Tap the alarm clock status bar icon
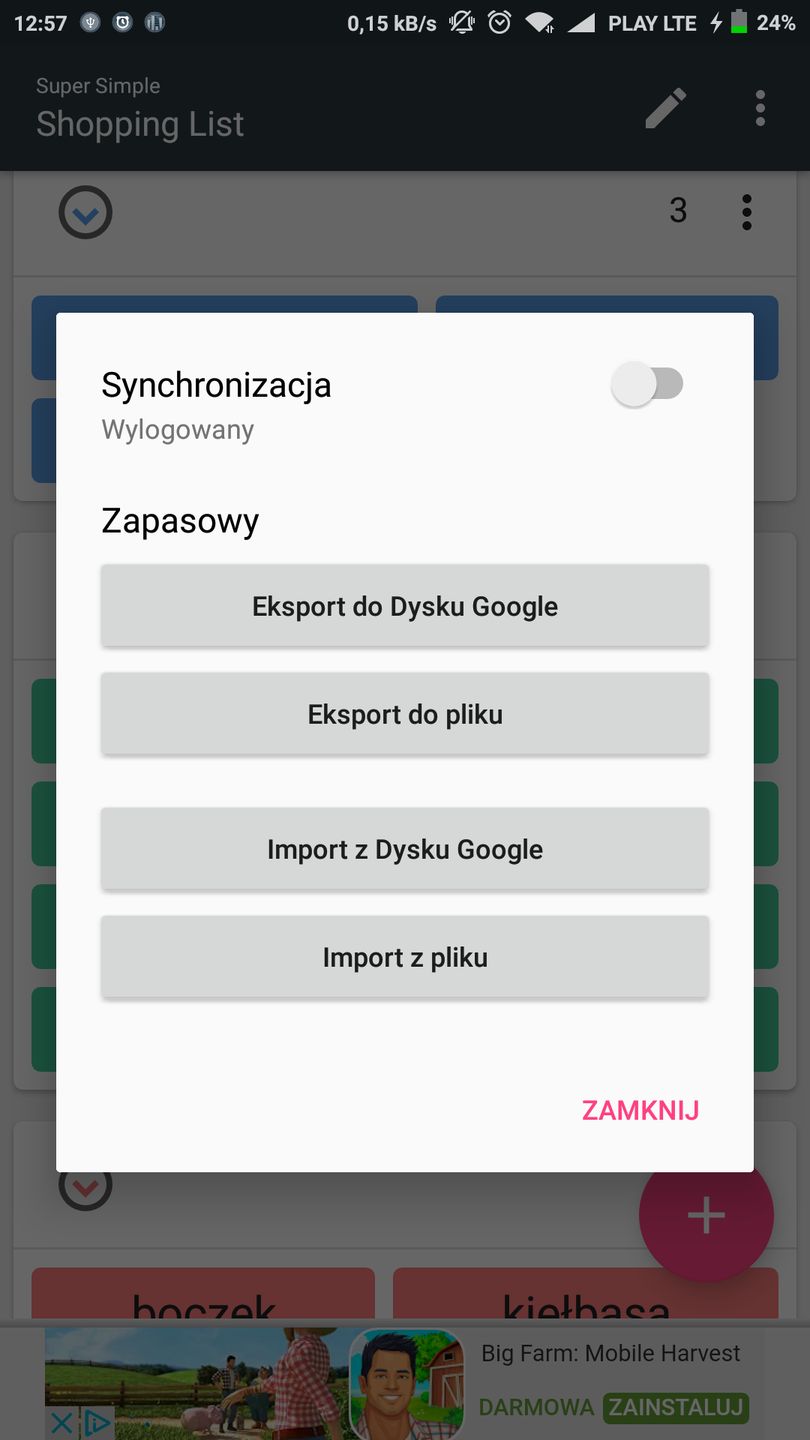Image resolution: width=810 pixels, height=1440 pixels. 500,22
